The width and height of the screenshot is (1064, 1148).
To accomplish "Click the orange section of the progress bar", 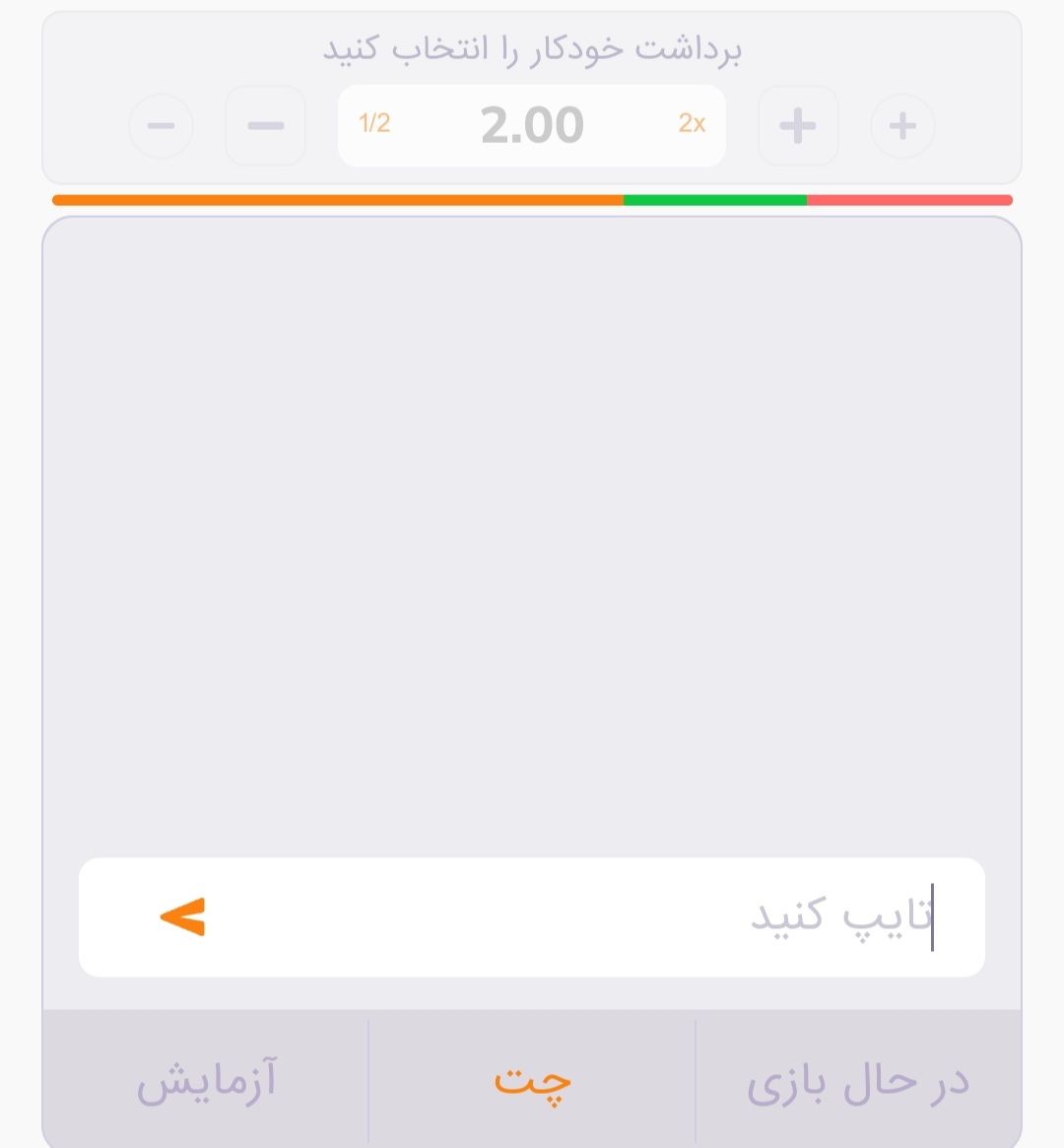I will point(335,200).
